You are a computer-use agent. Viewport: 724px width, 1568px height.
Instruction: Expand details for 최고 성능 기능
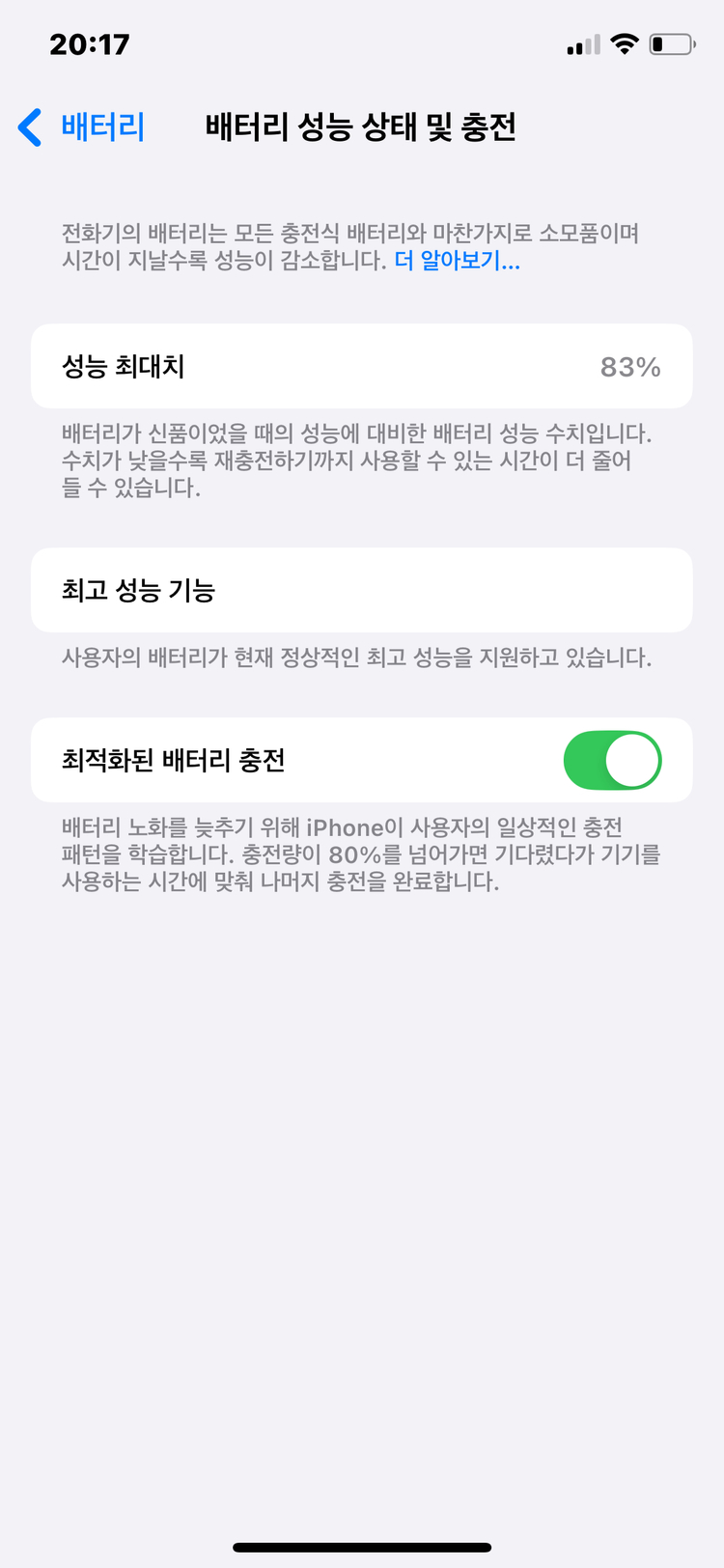pos(362,589)
